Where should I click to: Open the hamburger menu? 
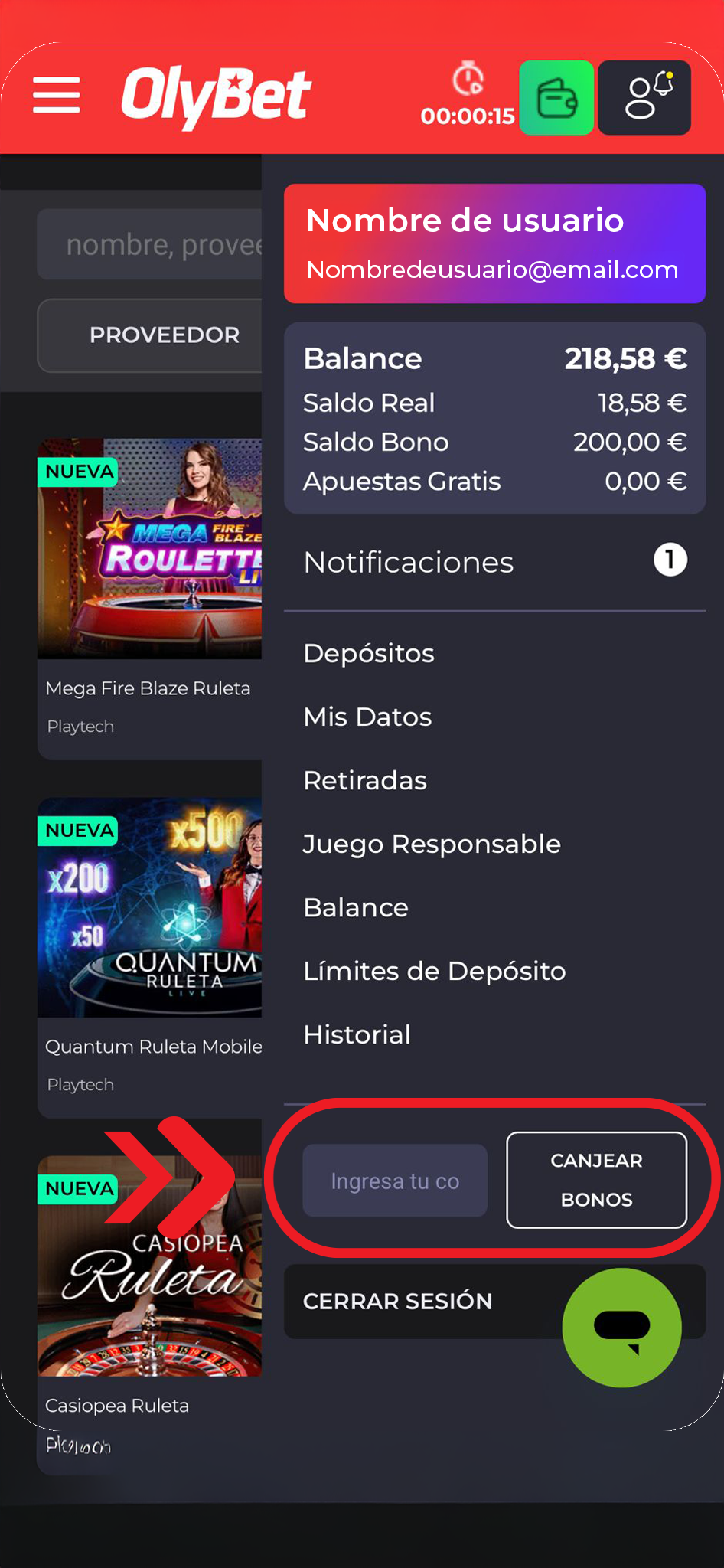tap(57, 95)
